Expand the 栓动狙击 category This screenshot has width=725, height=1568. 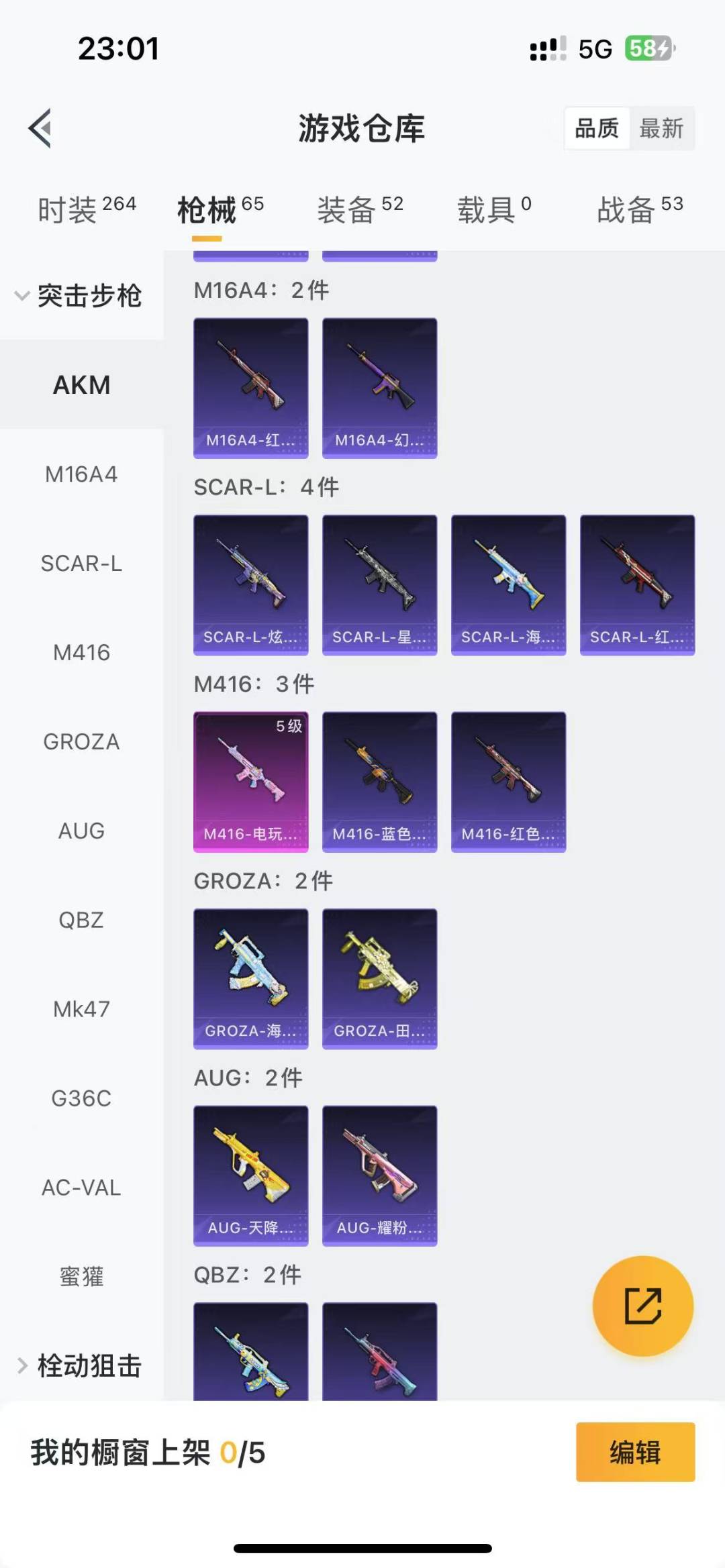(x=79, y=1365)
